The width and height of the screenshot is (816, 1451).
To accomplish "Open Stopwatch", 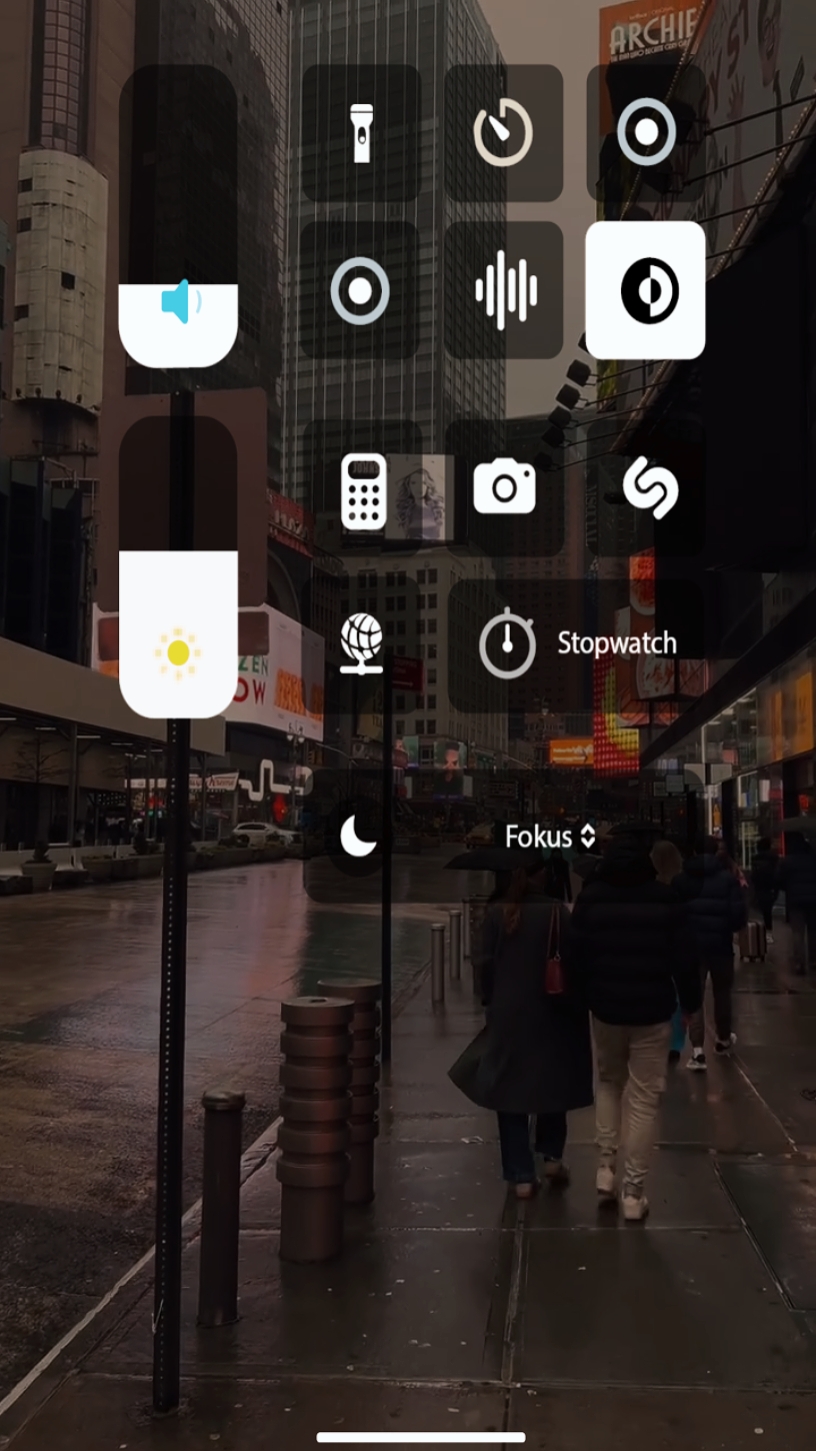I will 576,644.
